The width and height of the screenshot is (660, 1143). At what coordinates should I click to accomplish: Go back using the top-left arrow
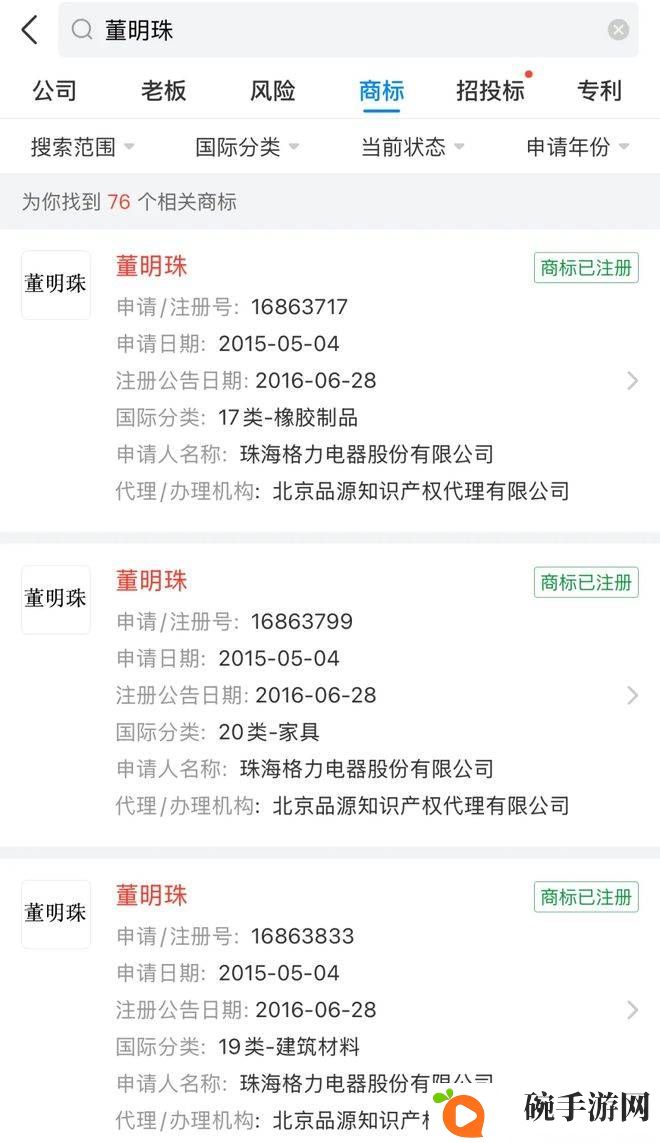[x=30, y=30]
